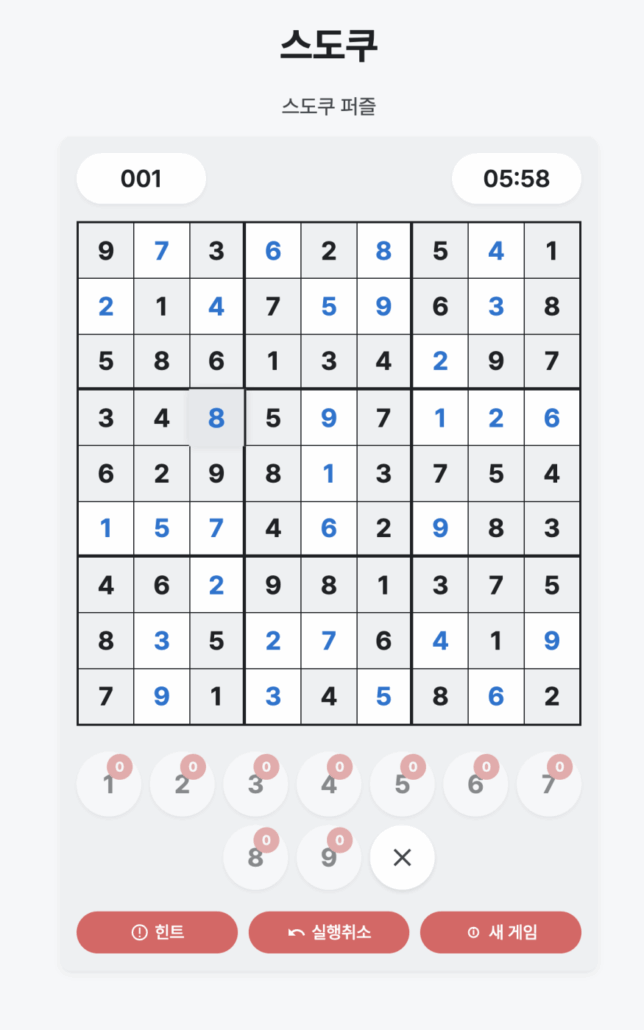The image size is (644, 1030).
Task: Select number 1 on the number pad
Action: (x=109, y=784)
